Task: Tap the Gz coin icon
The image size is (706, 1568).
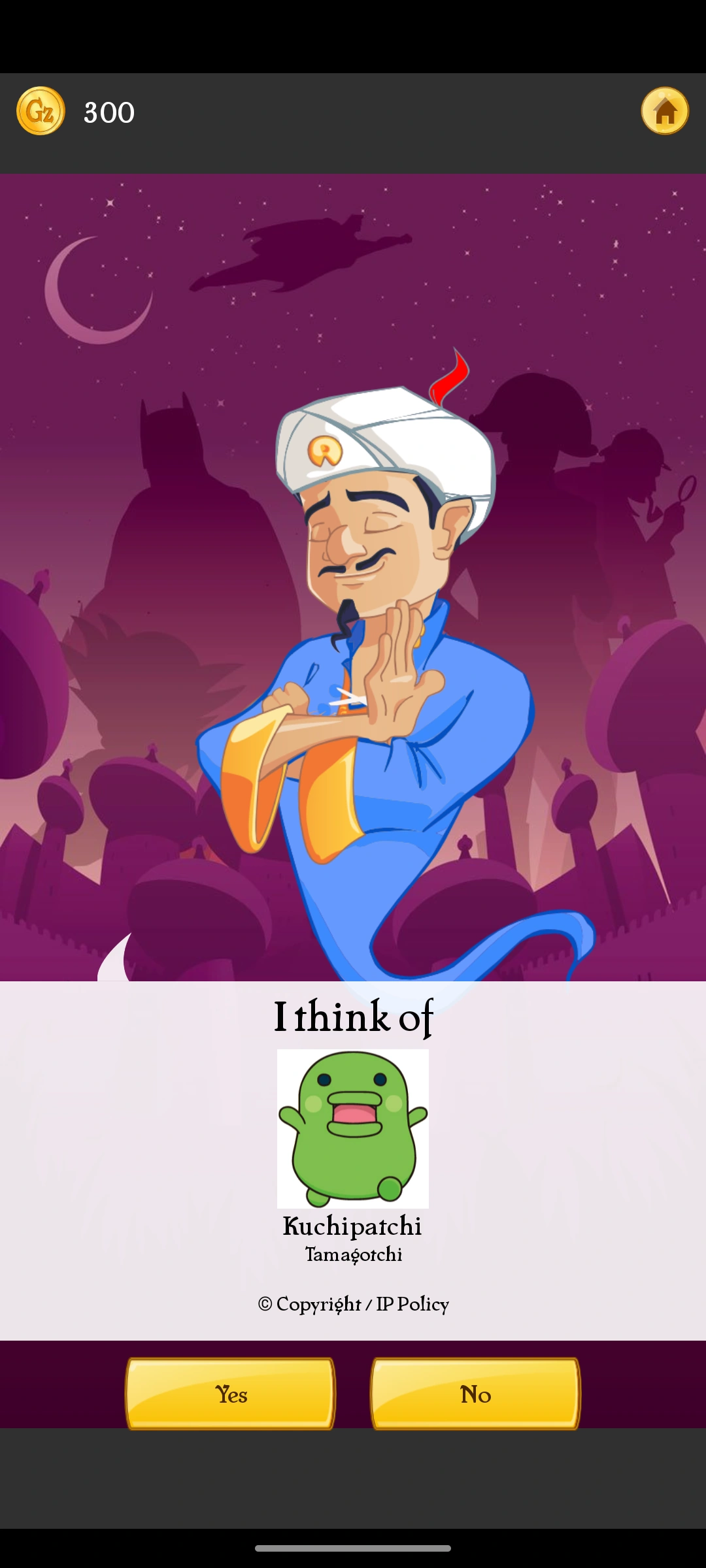Action: (41, 111)
